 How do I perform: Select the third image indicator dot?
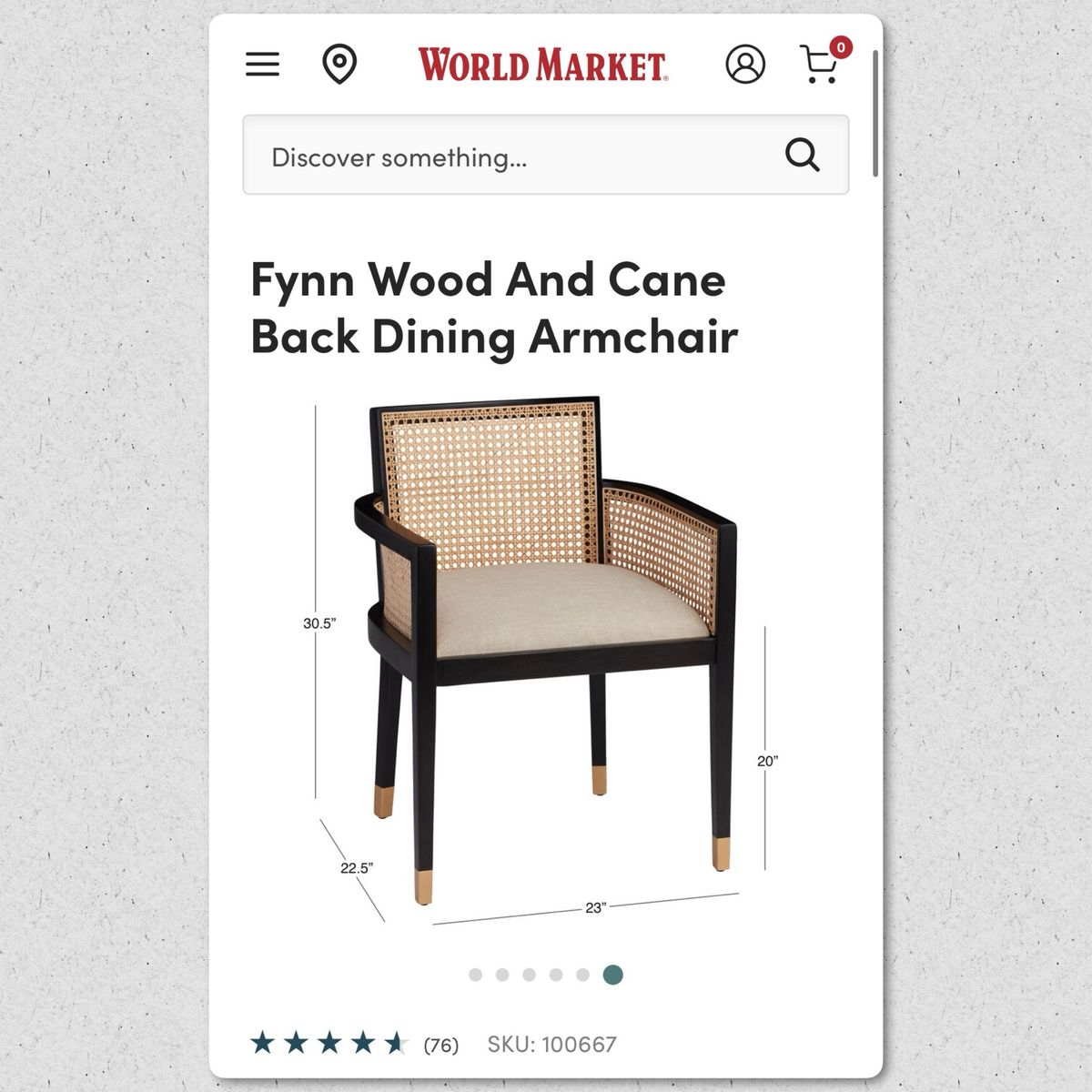[529, 975]
